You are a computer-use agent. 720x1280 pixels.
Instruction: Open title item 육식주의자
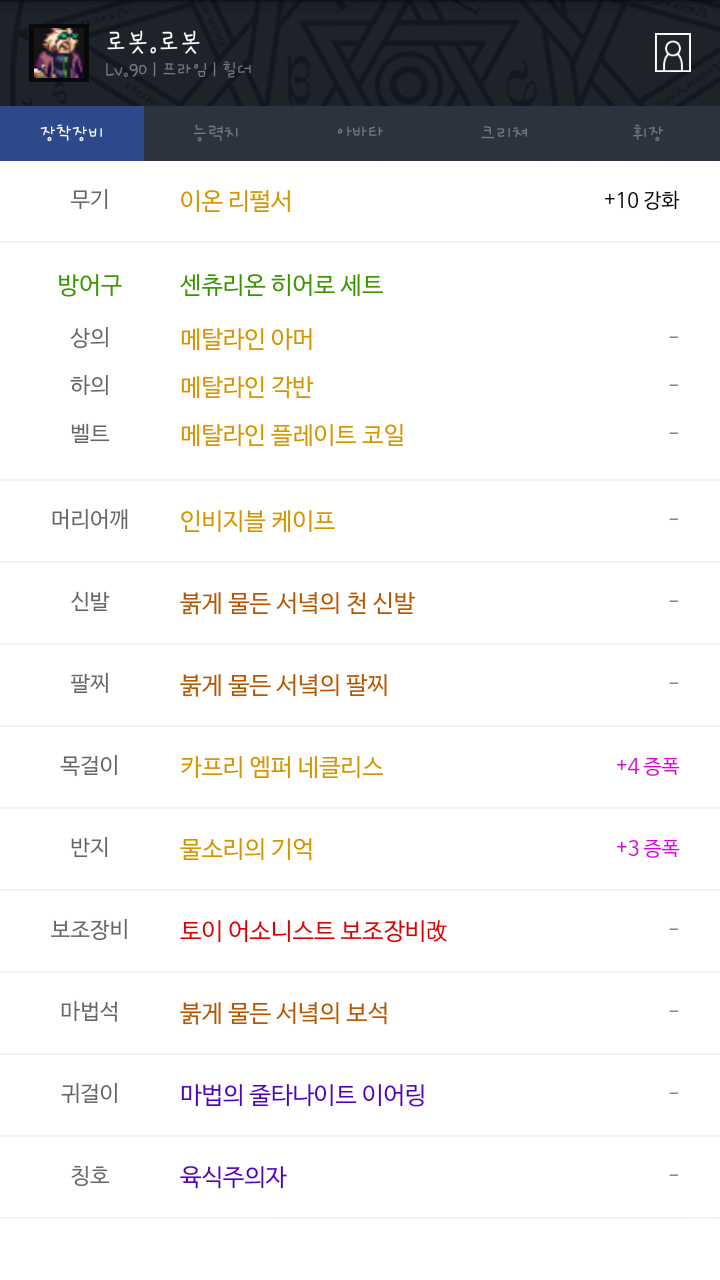point(233,1177)
